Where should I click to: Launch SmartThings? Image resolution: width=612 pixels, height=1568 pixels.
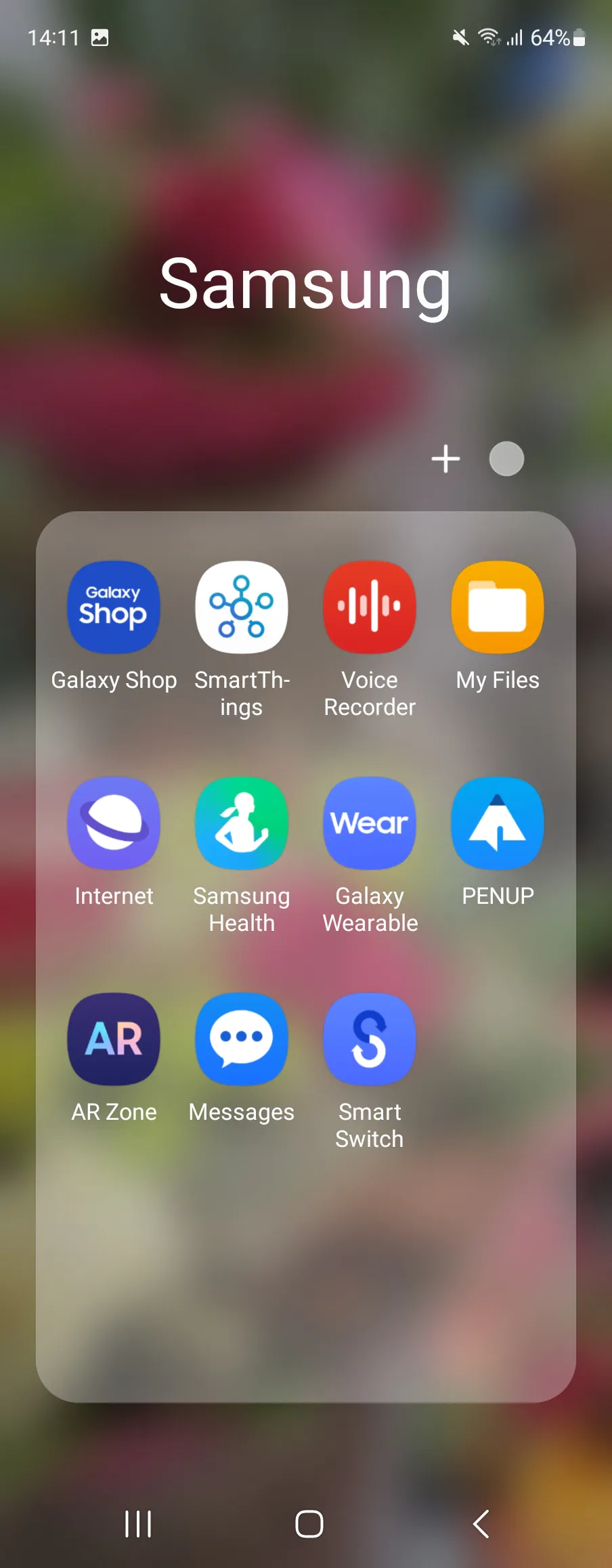[242, 607]
